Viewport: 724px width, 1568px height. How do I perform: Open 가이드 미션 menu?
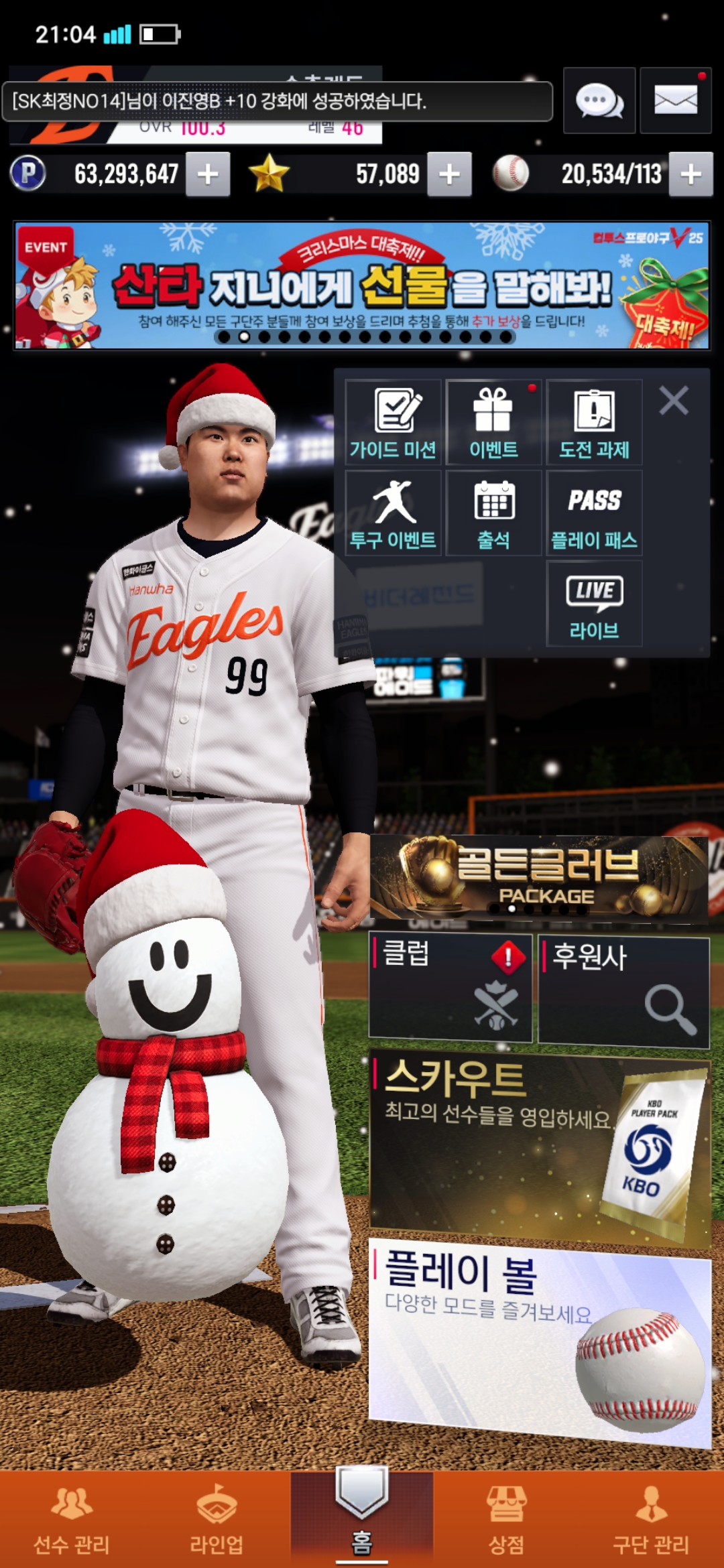coord(393,423)
